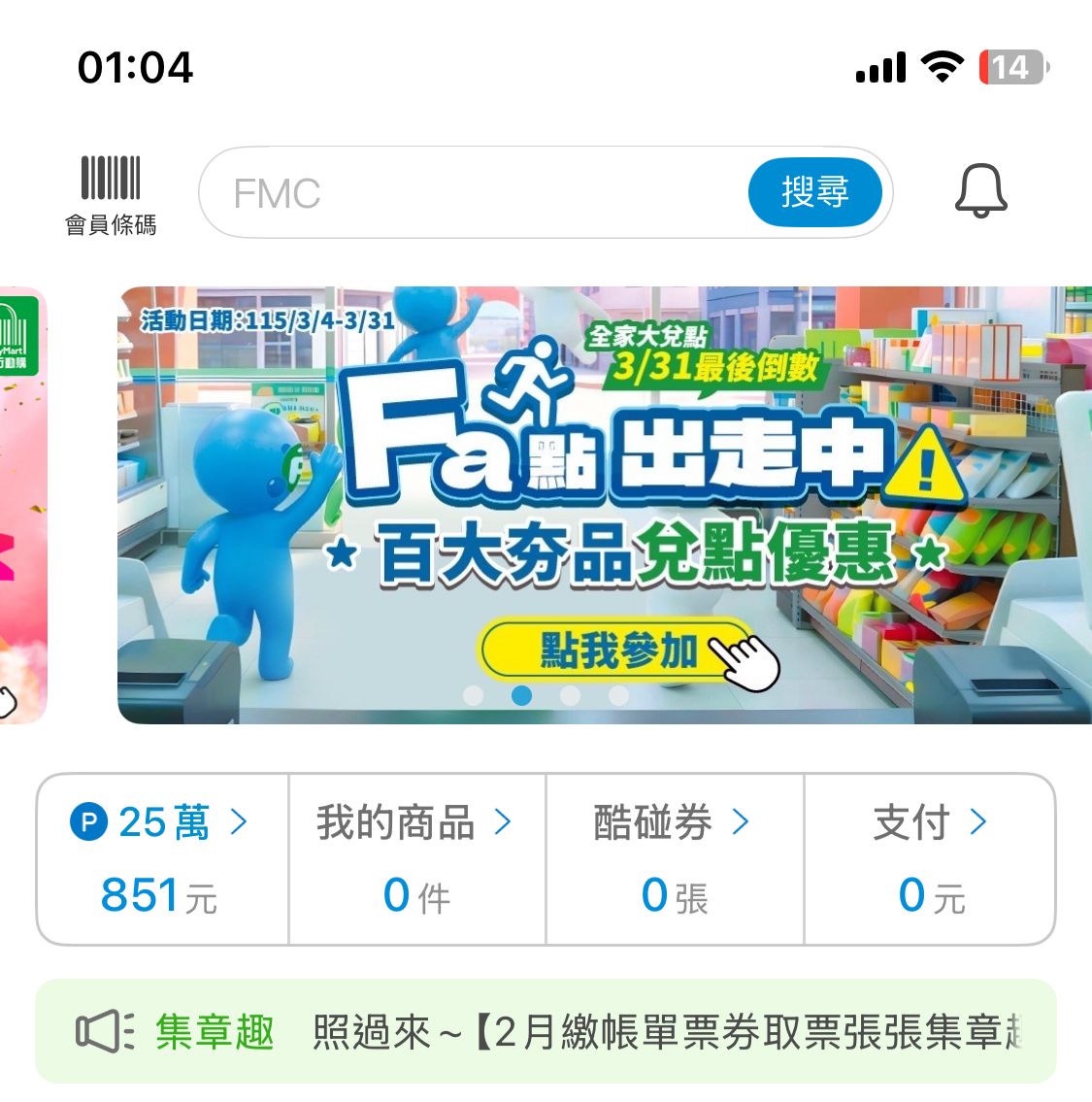The height and width of the screenshot is (1102, 1092).
Task: Open the partially visible pink banner
Action: (x=21, y=505)
